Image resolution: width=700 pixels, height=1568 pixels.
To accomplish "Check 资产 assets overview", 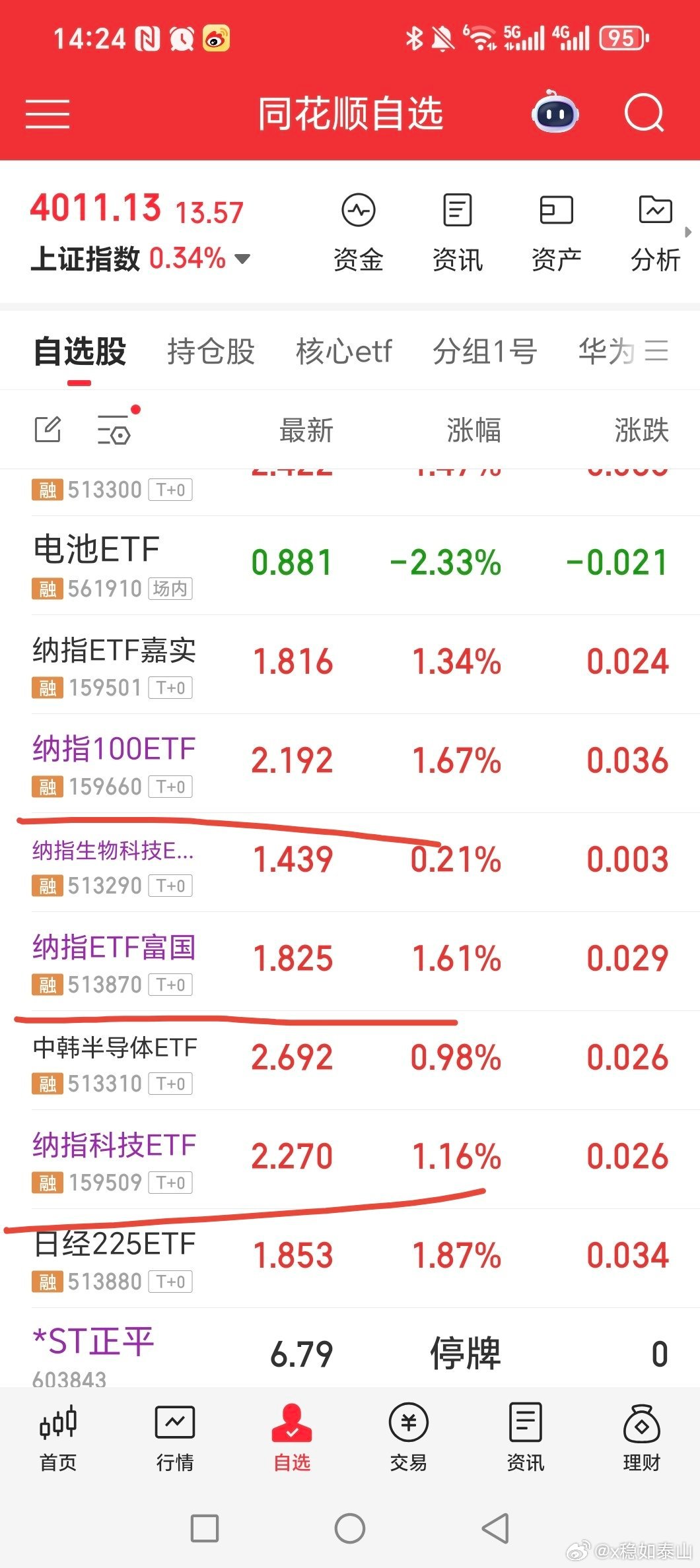I will 555,231.
